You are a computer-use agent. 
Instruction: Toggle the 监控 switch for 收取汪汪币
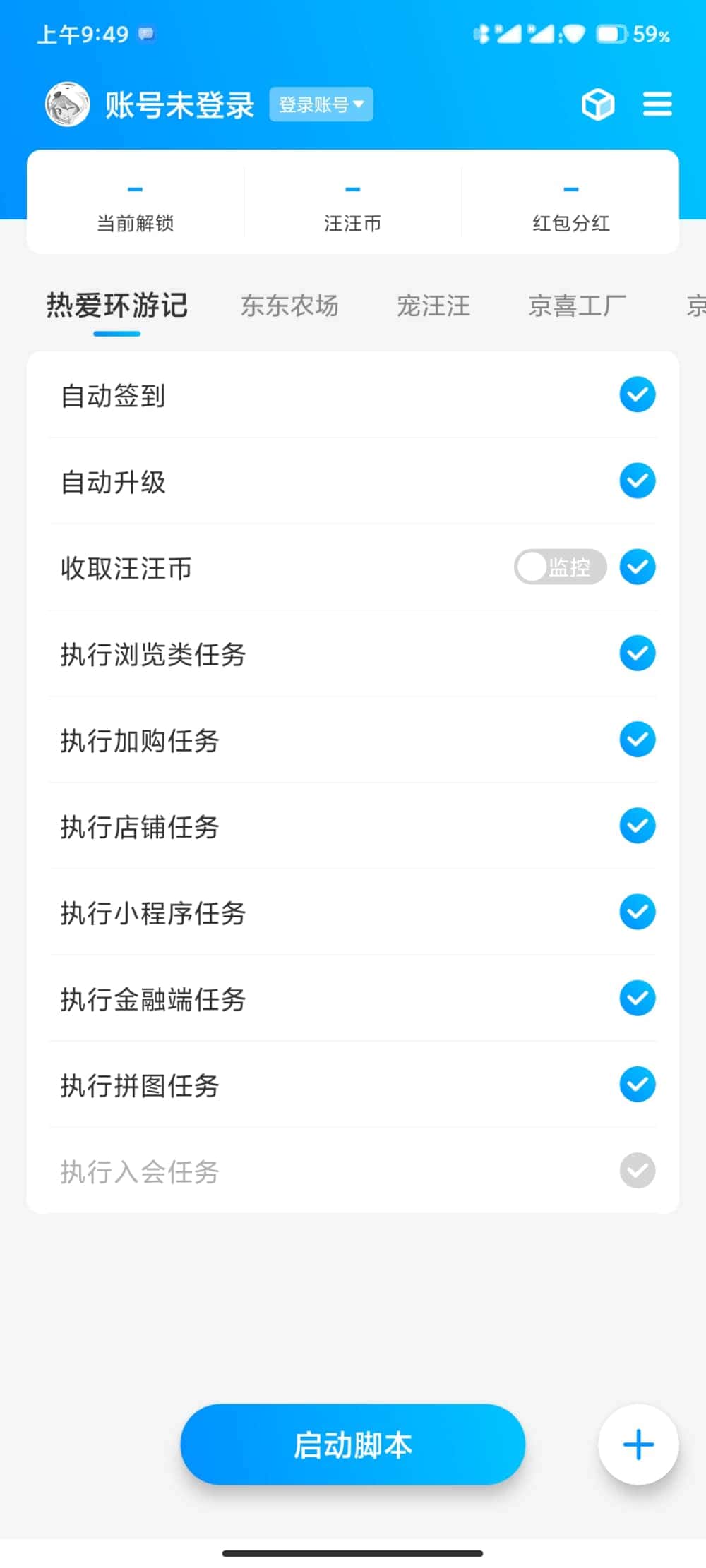tap(559, 567)
